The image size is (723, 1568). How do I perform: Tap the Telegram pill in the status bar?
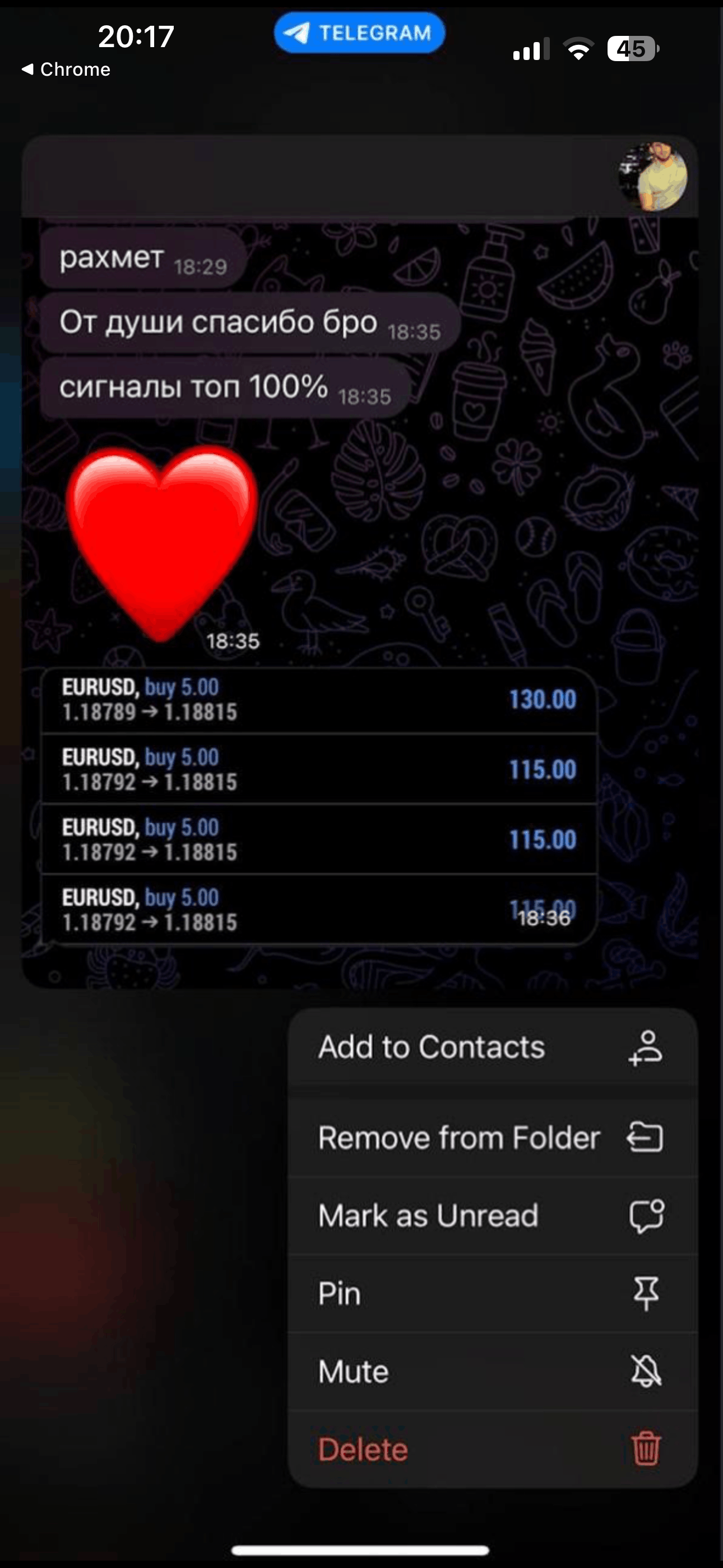pos(359,33)
